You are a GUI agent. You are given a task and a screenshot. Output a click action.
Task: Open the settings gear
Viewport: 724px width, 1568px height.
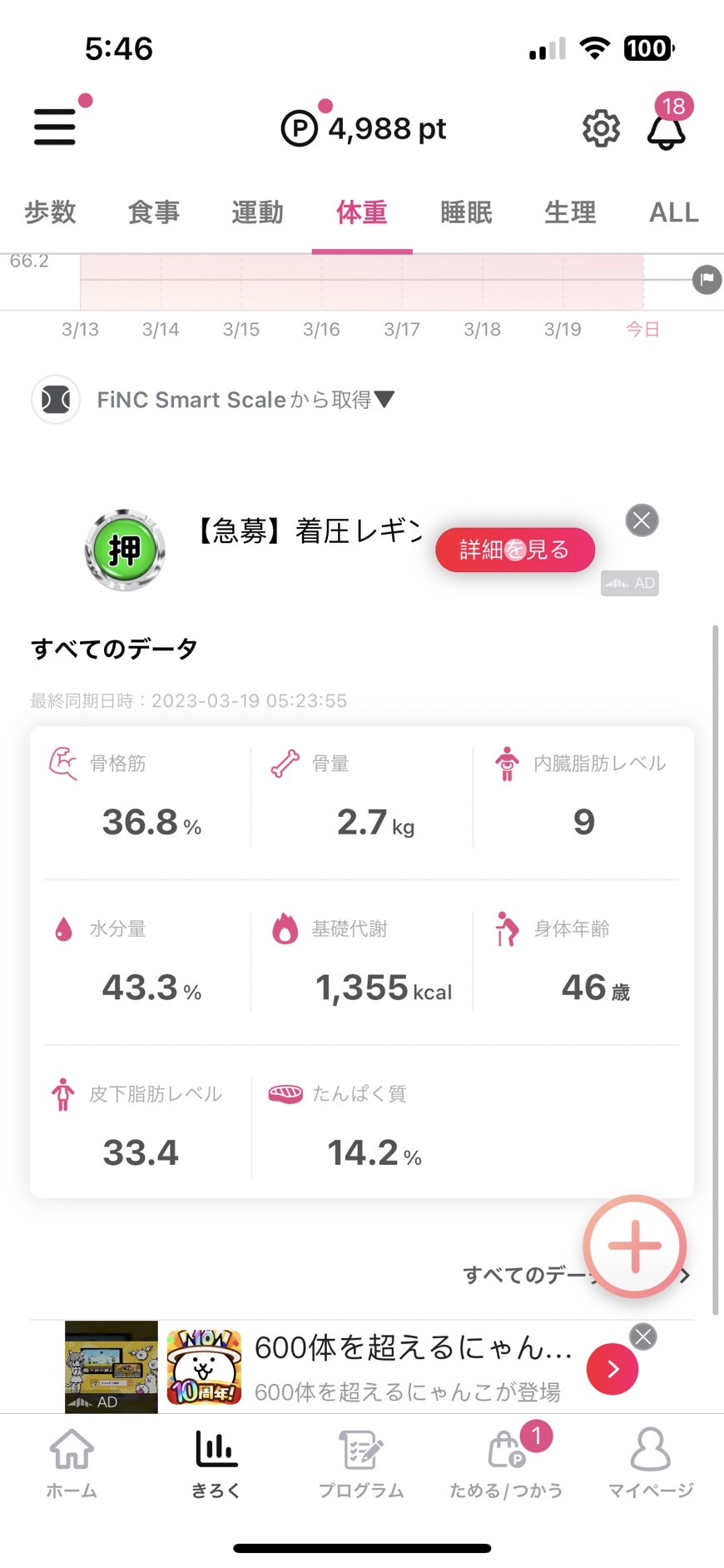[601, 128]
